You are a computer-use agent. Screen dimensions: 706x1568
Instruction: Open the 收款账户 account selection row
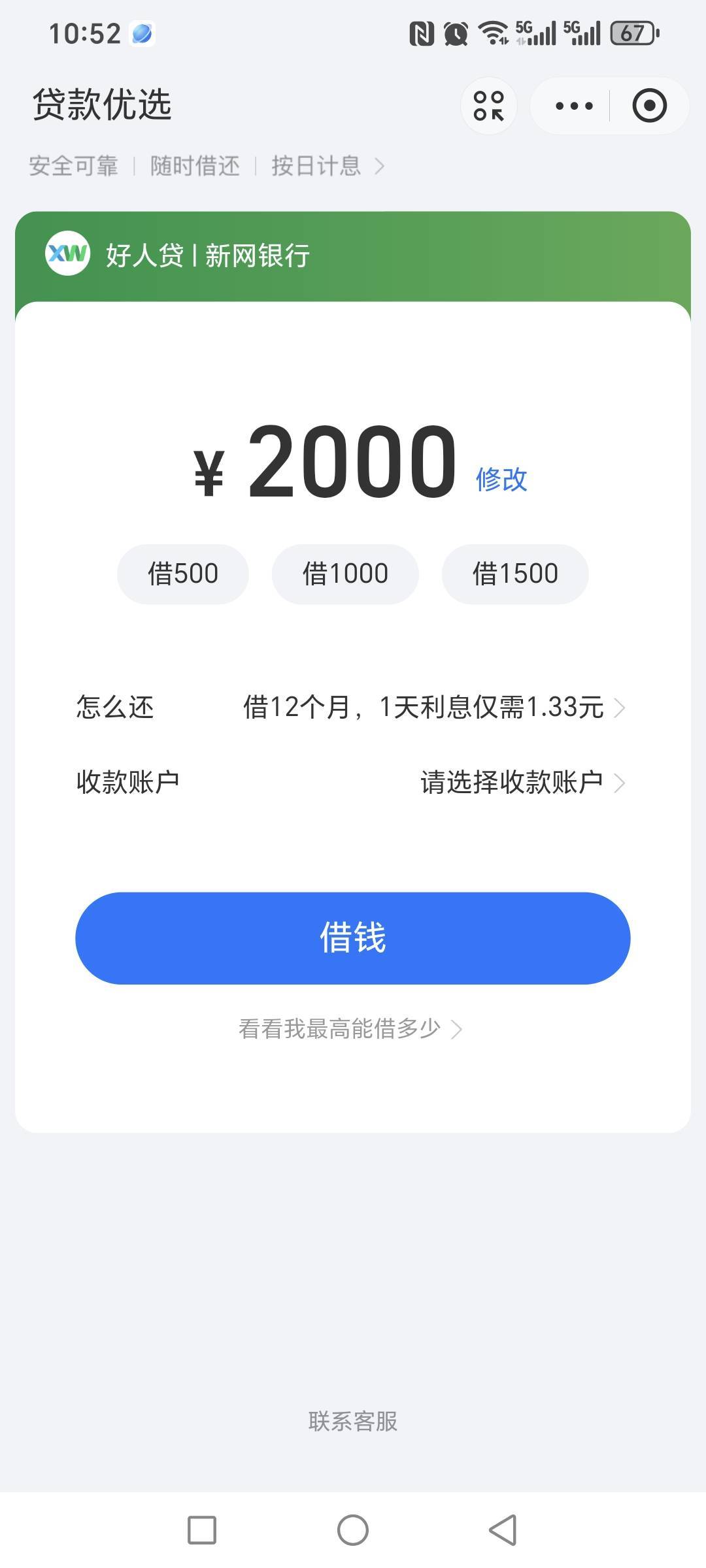coord(352,782)
